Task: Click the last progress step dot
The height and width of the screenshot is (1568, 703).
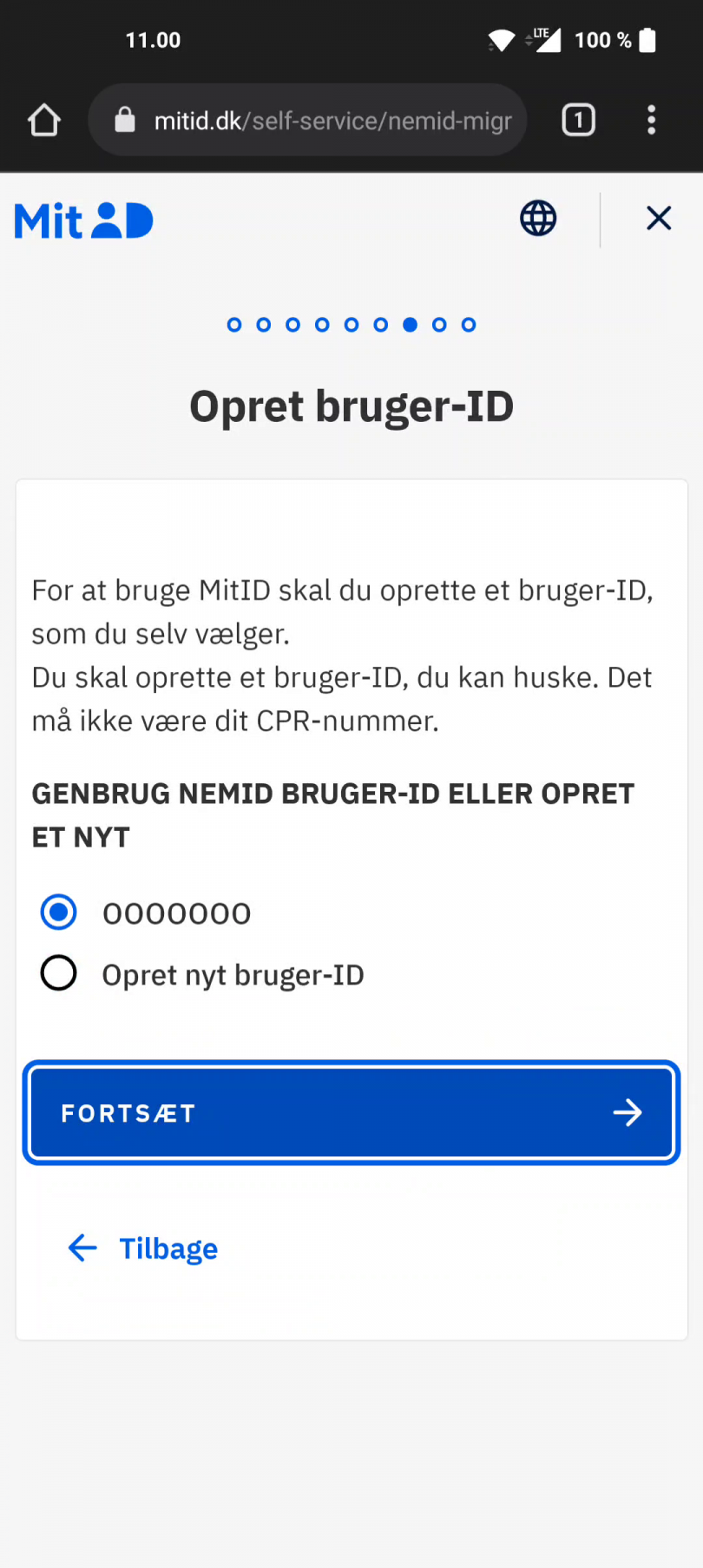Action: coord(469,325)
